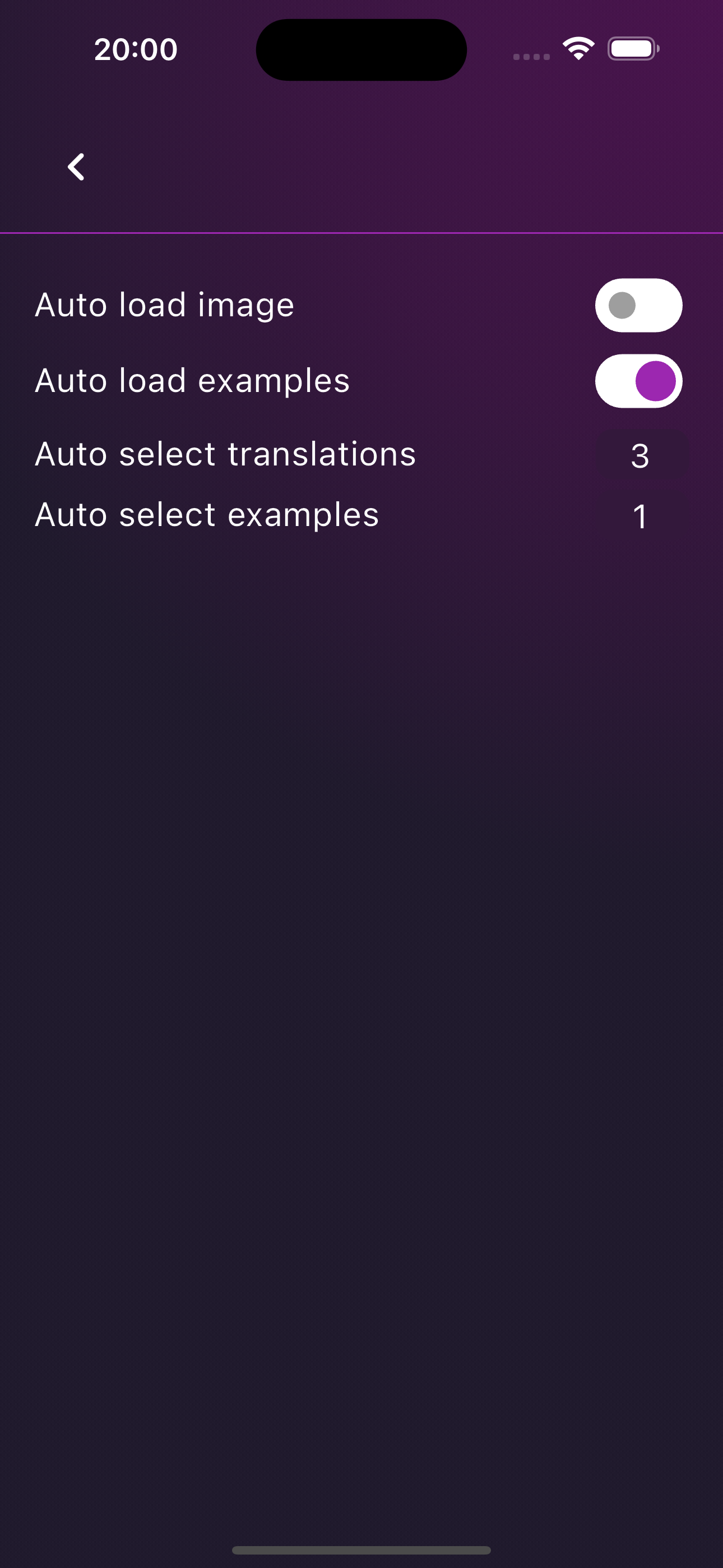The width and height of the screenshot is (723, 1568).
Task: Open the Auto select translations value 3
Action: [x=640, y=455]
